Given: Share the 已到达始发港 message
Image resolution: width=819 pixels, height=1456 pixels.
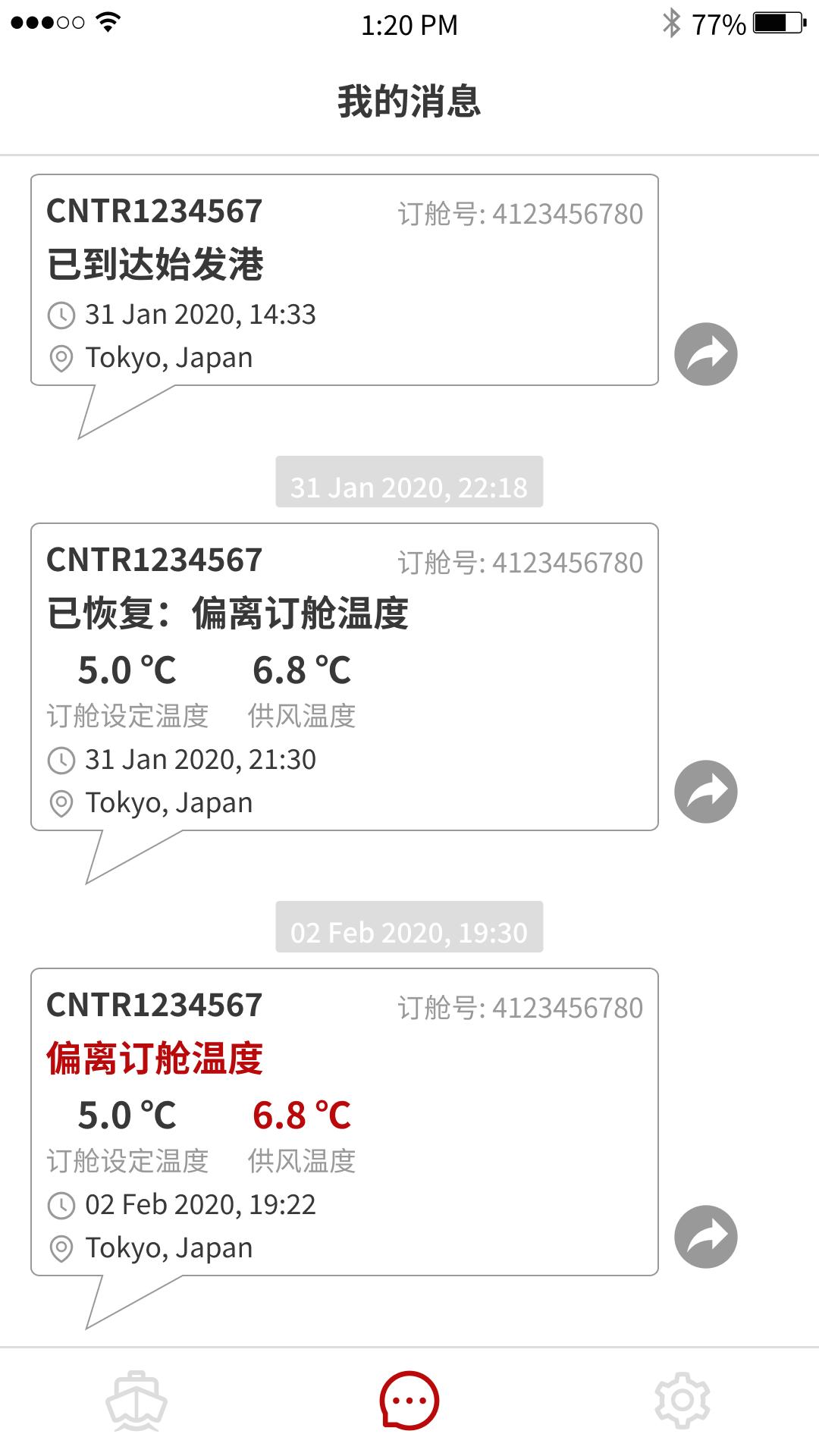Looking at the screenshot, I should 706,354.
